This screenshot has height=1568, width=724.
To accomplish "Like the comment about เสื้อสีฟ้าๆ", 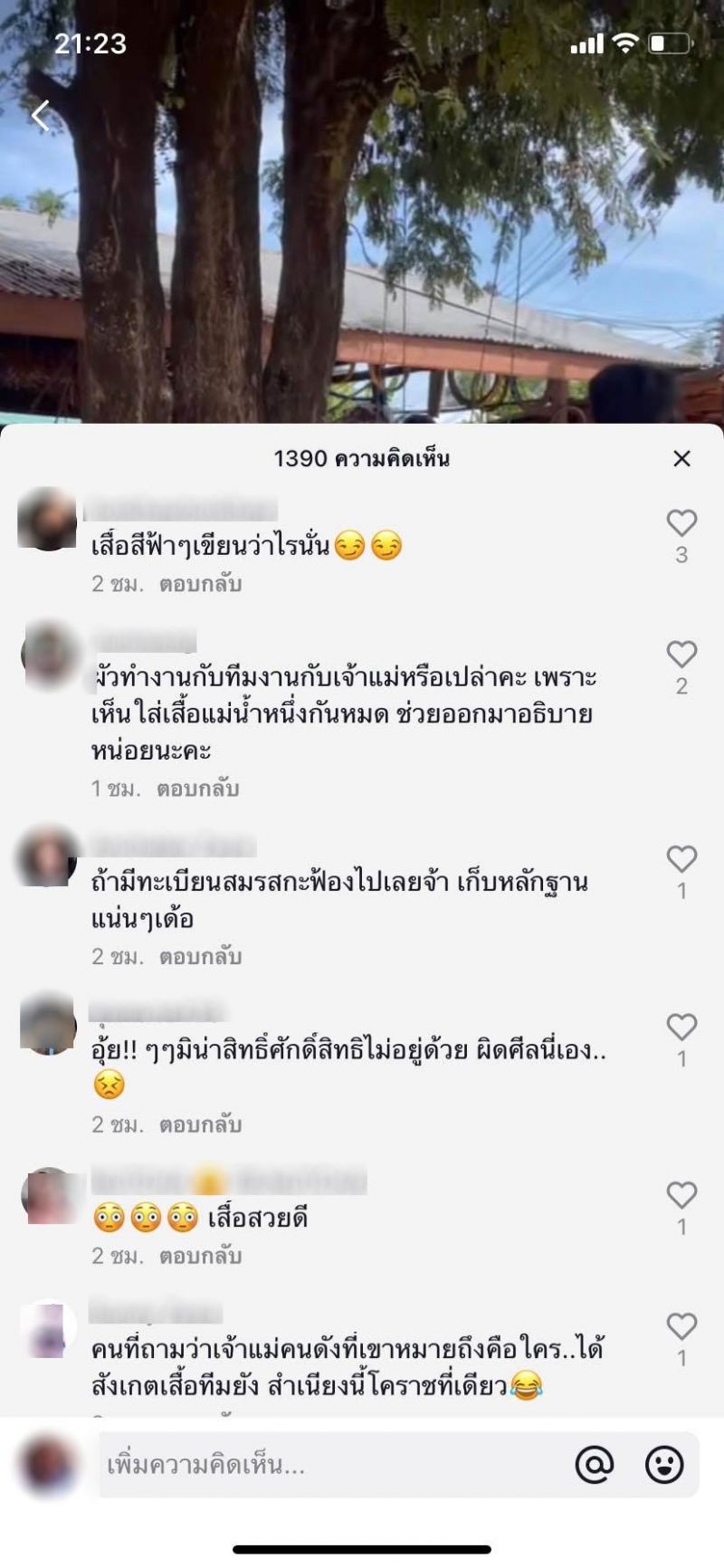I will 681,523.
